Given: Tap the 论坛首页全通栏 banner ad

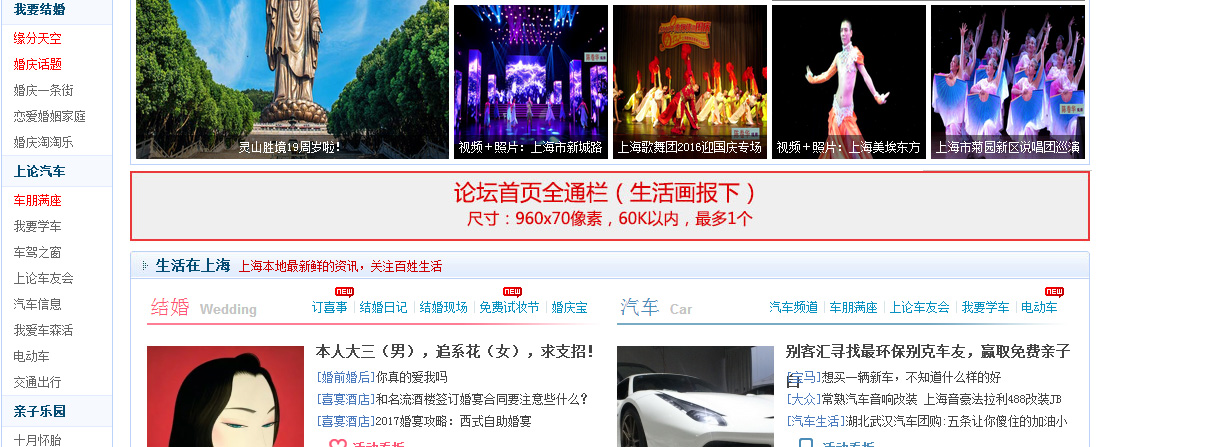Looking at the screenshot, I should 609,206.
